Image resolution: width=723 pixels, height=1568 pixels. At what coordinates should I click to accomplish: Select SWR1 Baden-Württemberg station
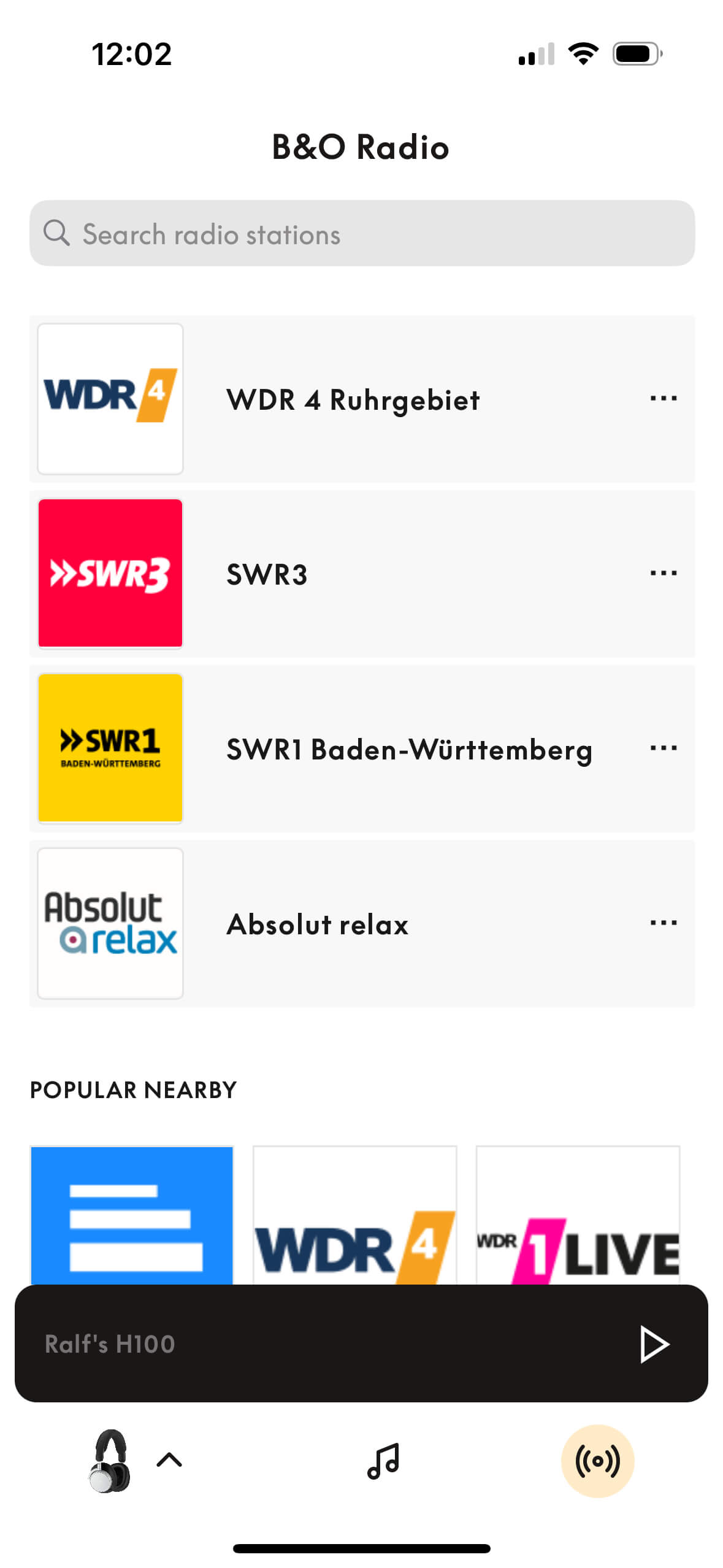click(408, 749)
